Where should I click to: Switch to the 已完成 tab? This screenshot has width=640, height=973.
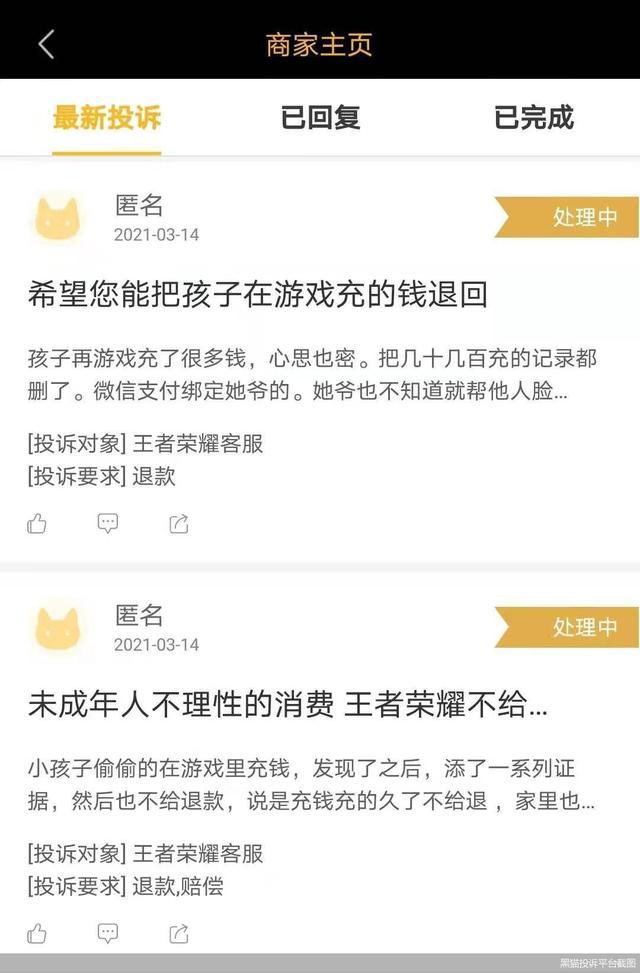click(x=533, y=118)
